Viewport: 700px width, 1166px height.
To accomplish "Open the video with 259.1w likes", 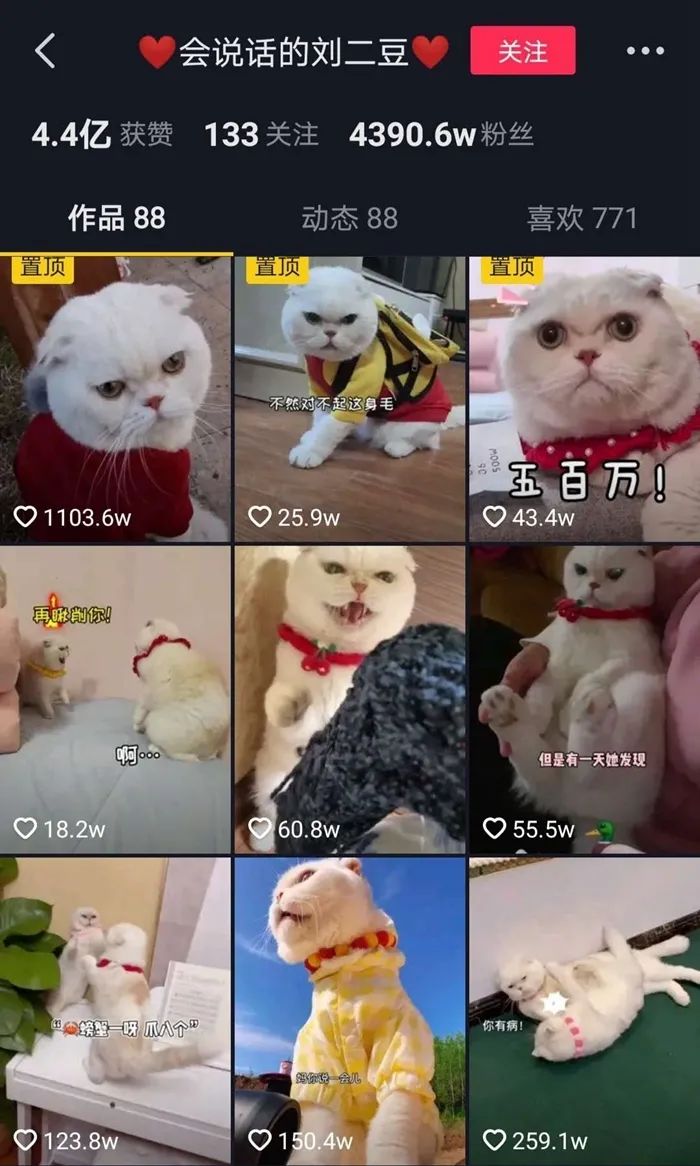I will coord(585,1012).
